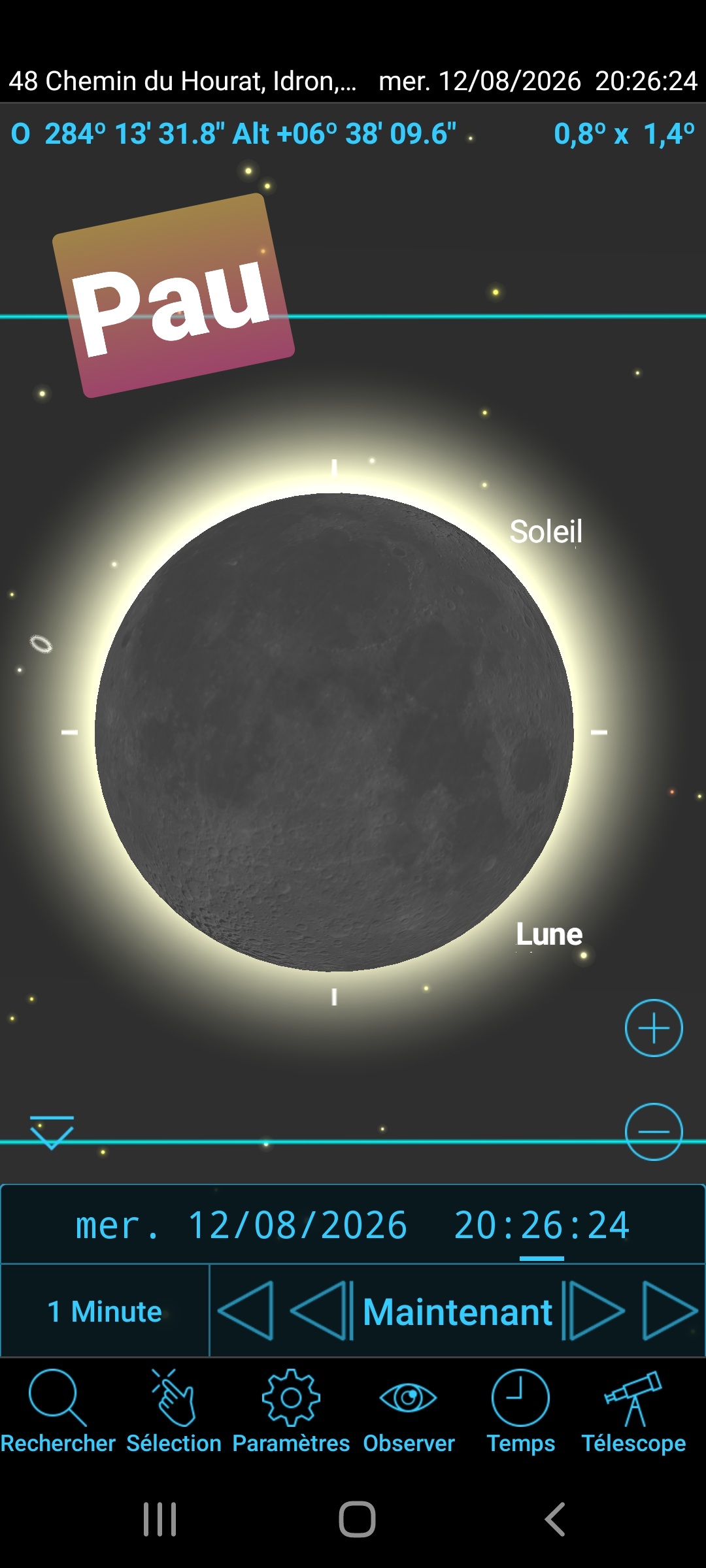The image size is (706, 1568).
Task: Zoom in with the plus button
Action: (x=654, y=1028)
